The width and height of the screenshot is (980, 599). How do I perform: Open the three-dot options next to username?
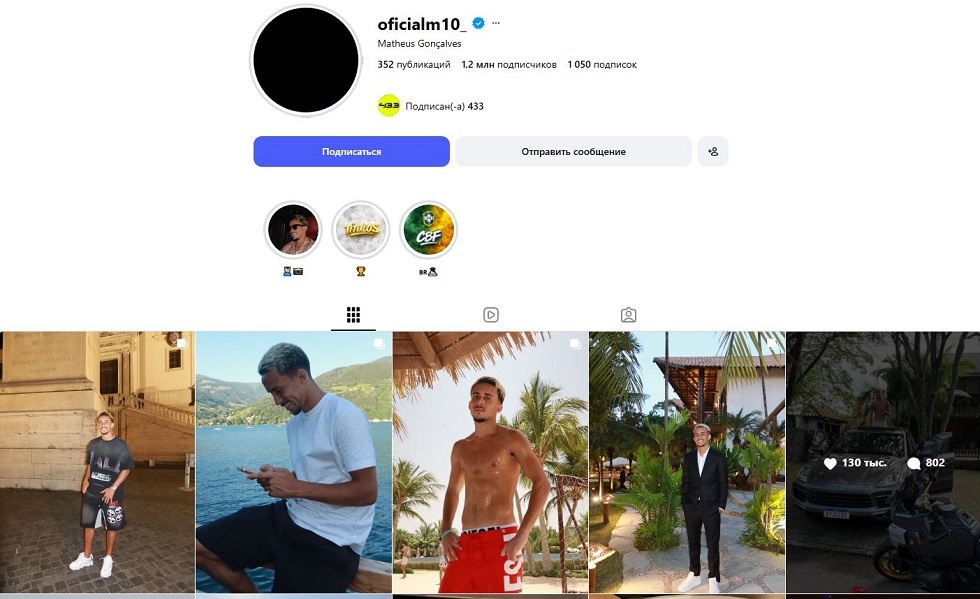496,23
